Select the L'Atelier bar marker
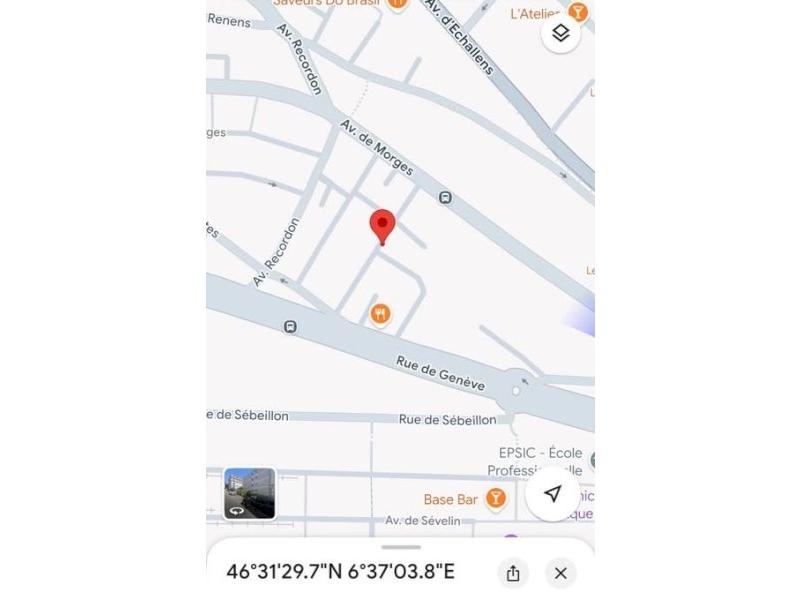Image resolution: width=800 pixels, height=600 pixels. [577, 12]
